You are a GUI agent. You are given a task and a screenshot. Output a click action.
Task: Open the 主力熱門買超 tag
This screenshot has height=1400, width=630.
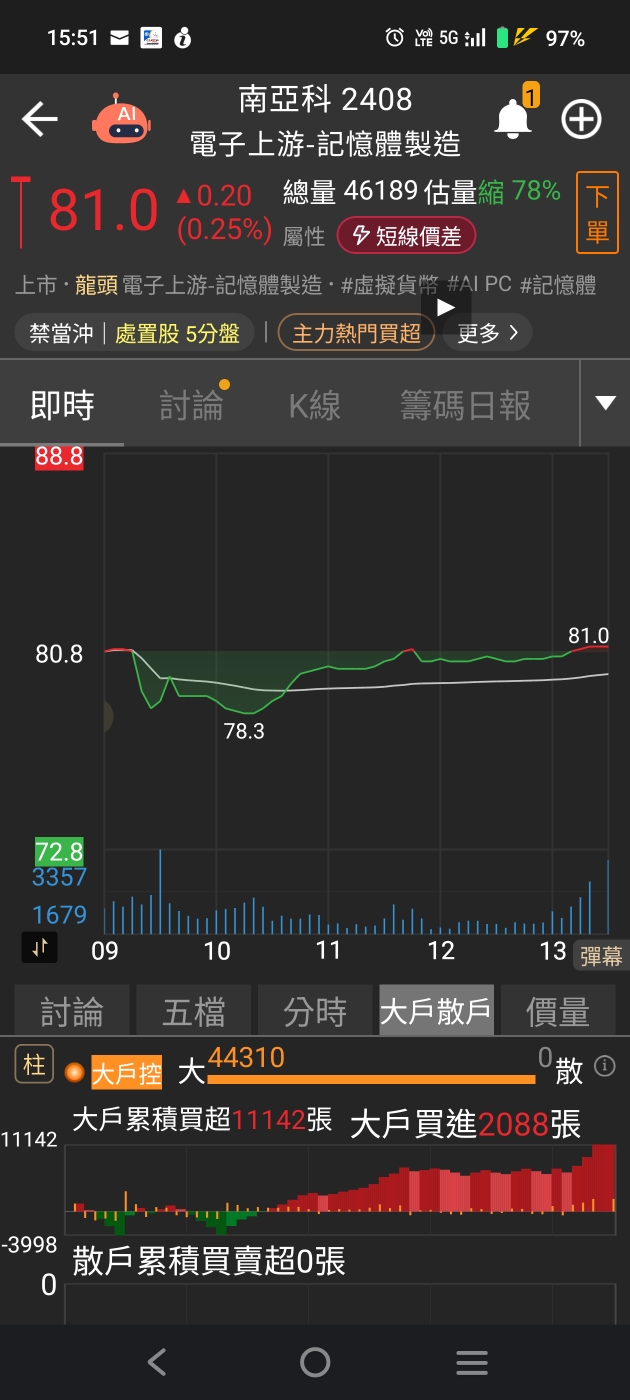356,333
